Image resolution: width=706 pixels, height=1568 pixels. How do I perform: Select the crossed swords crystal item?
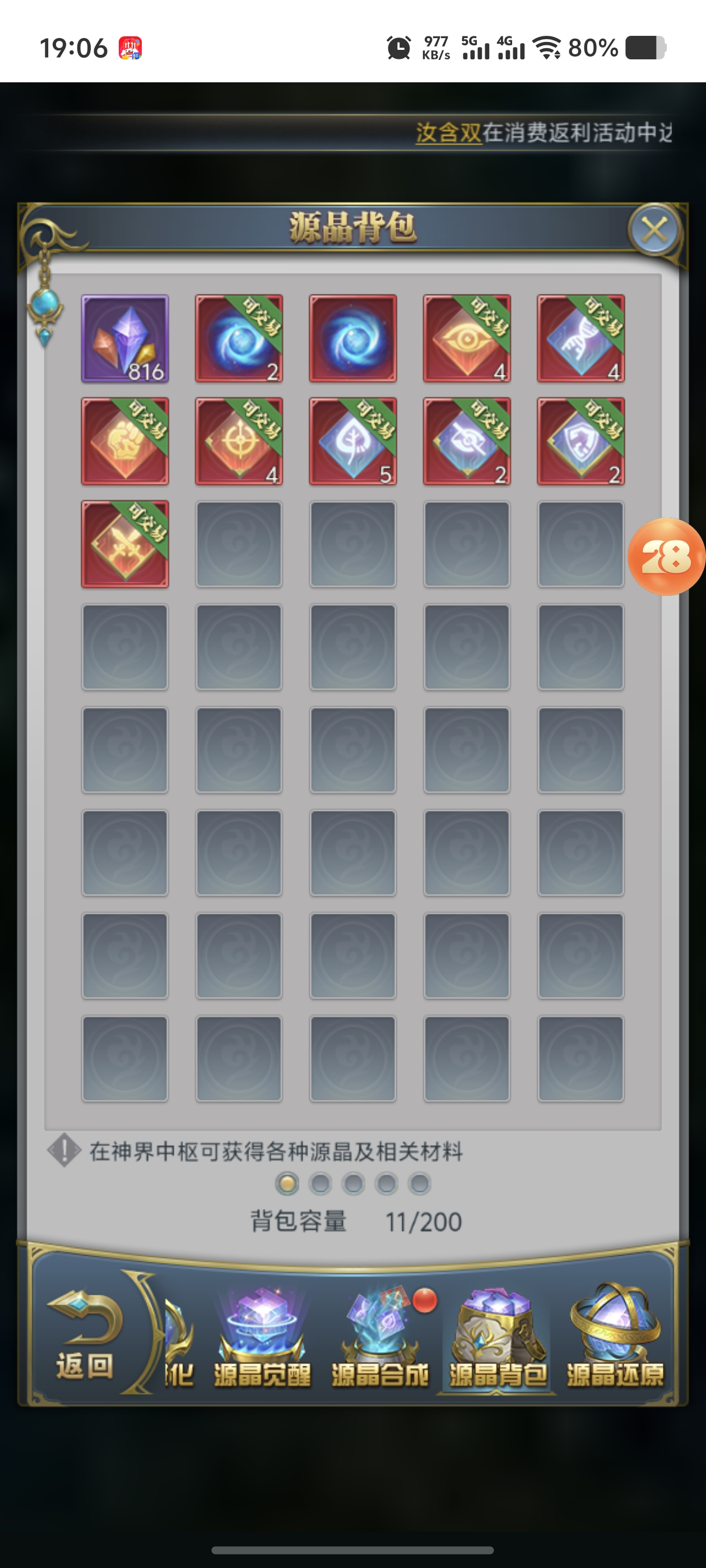point(125,544)
